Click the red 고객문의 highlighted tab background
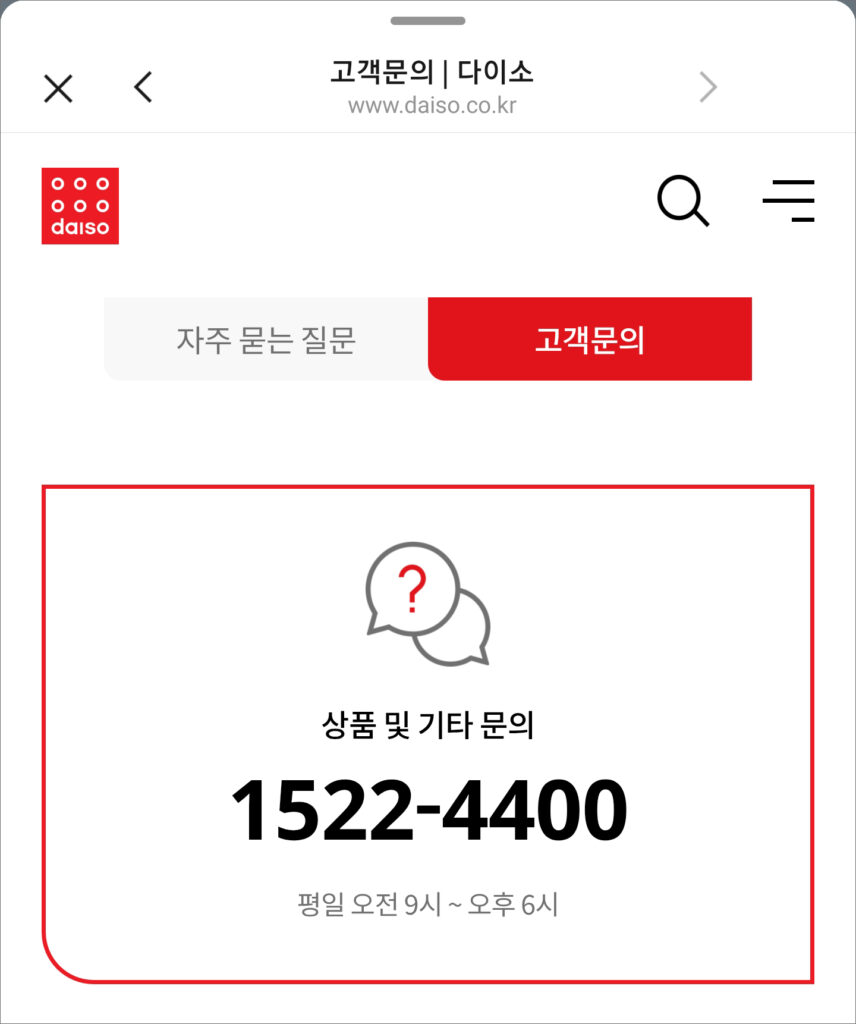 (590, 339)
